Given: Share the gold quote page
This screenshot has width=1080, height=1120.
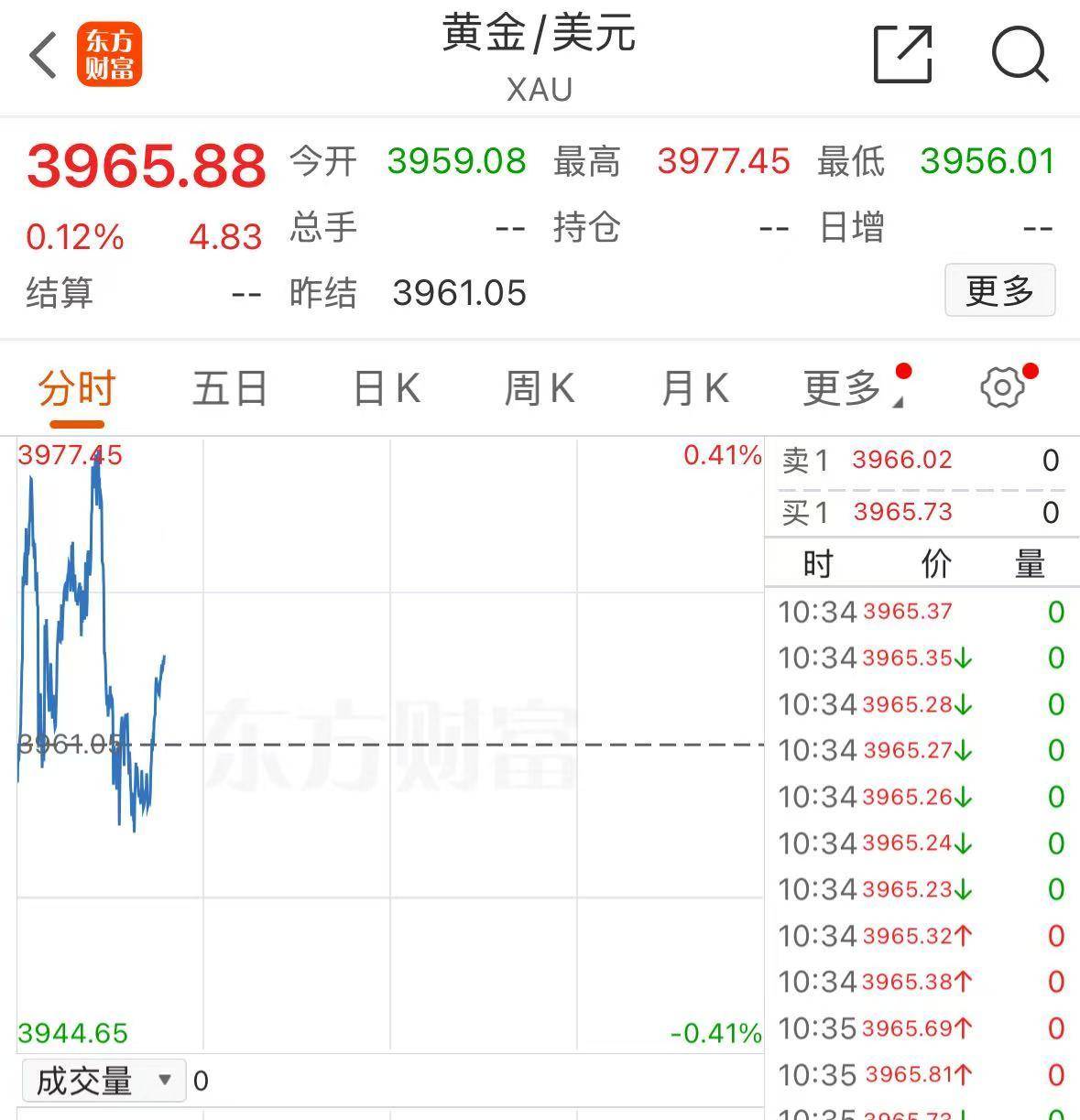Looking at the screenshot, I should click(902, 55).
